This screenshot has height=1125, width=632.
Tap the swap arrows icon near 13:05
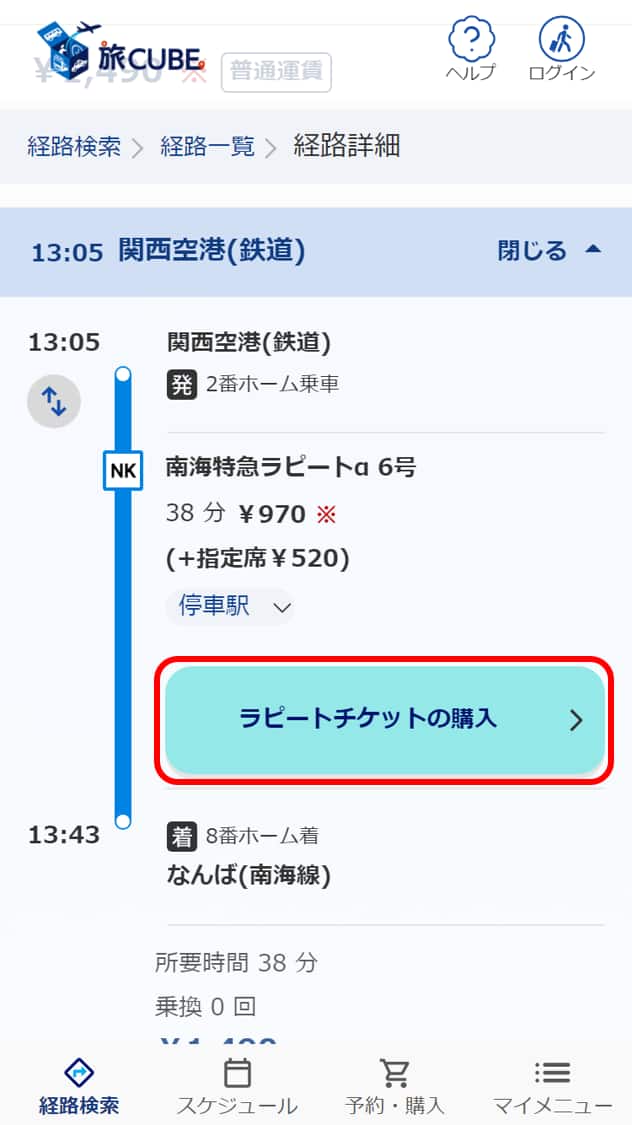(x=53, y=401)
